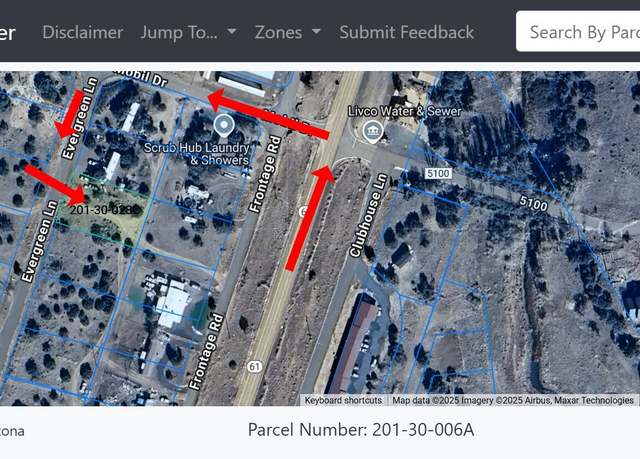Focus the Search By Parcel field
Viewport: 640px width, 459px height.
pos(580,32)
